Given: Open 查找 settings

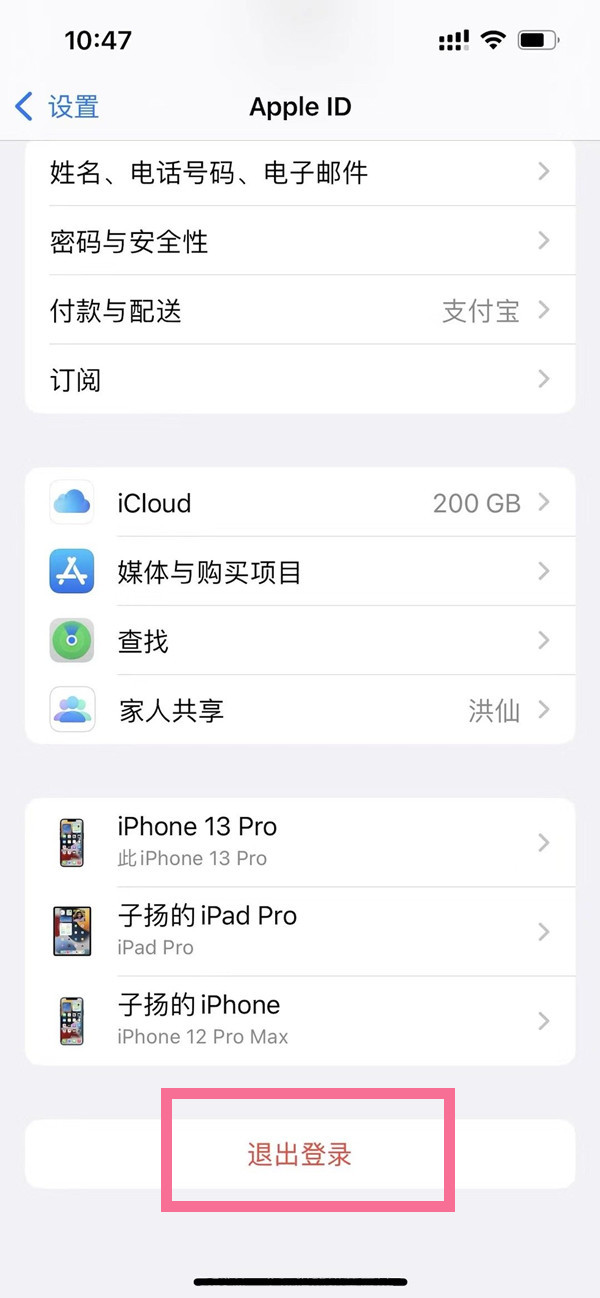Looking at the screenshot, I should pos(300,641).
